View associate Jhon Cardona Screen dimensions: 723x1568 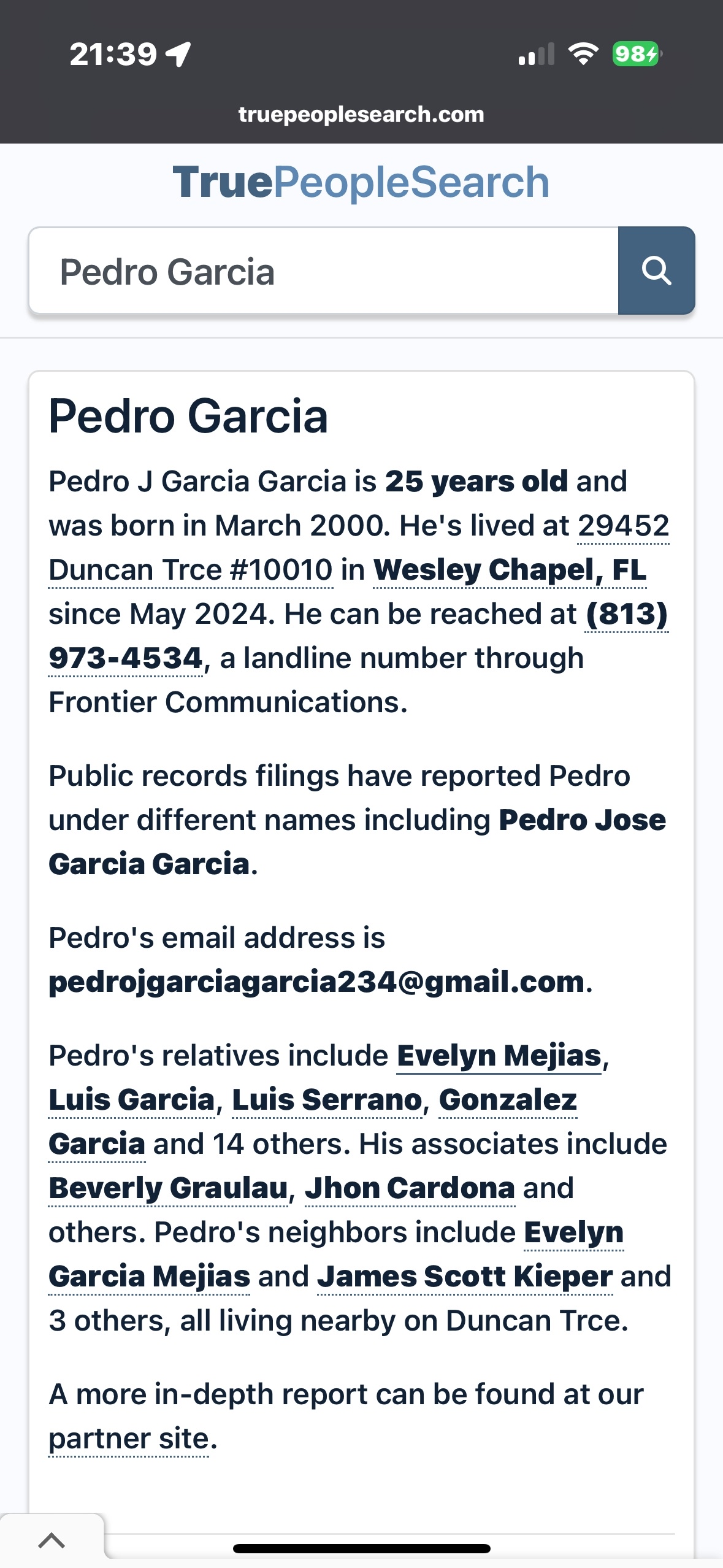pos(410,1188)
